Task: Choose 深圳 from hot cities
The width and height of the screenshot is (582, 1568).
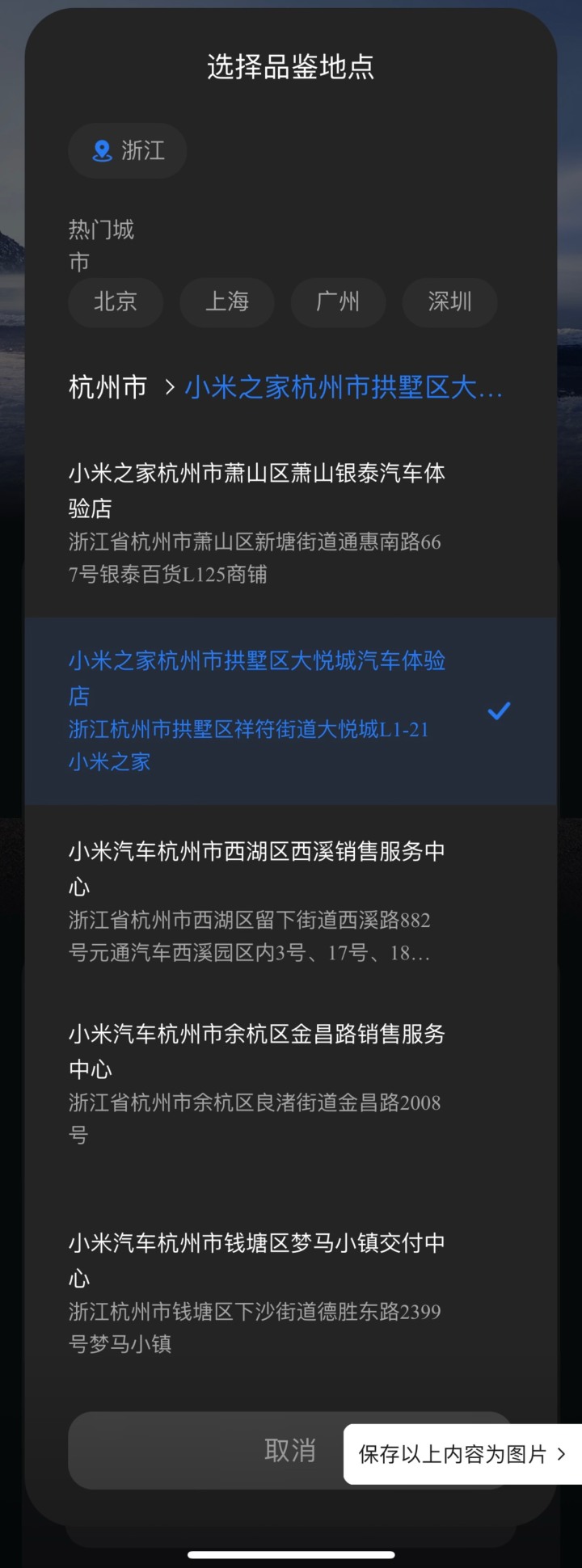Action: pos(449,302)
